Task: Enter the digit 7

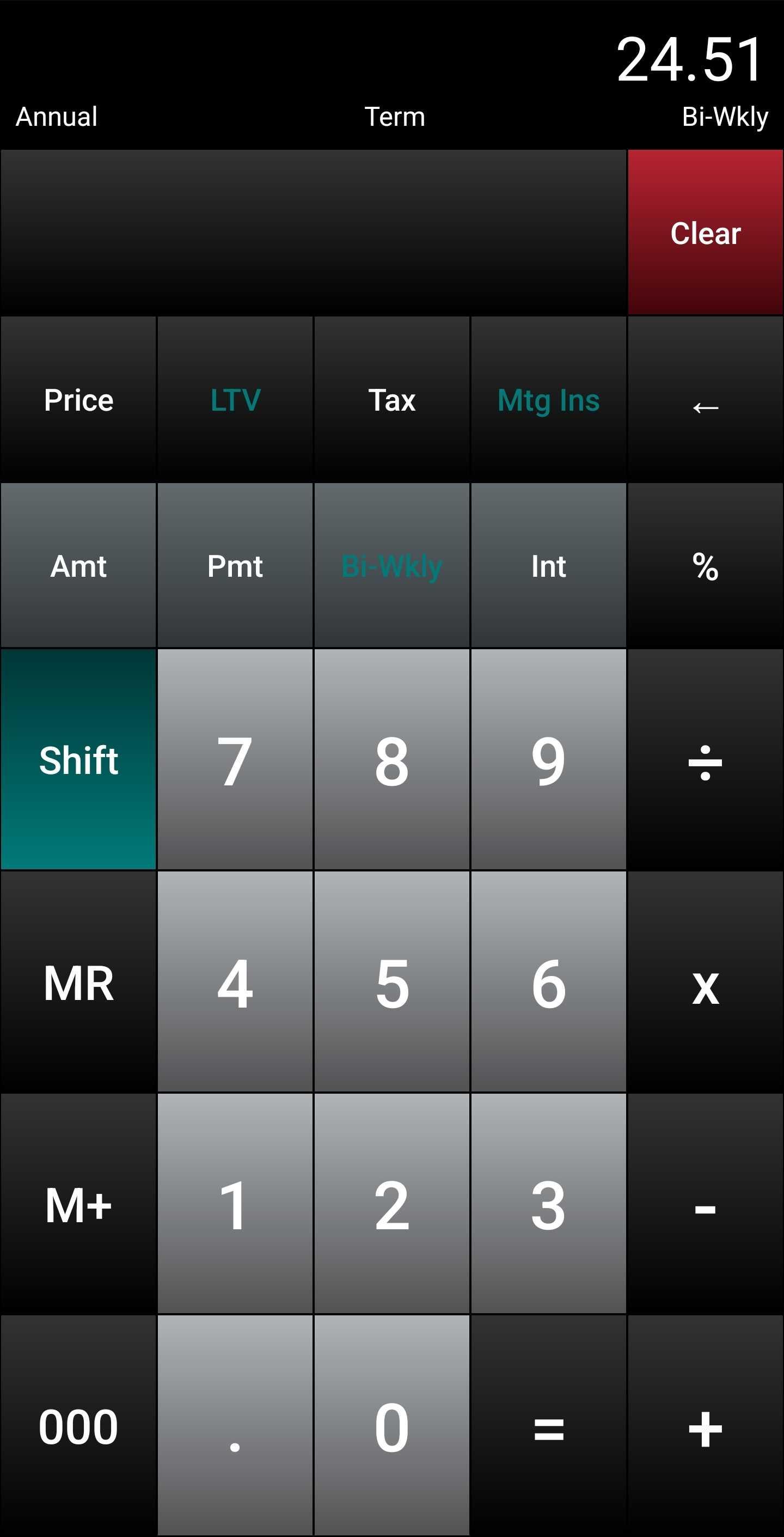Action: click(235, 759)
